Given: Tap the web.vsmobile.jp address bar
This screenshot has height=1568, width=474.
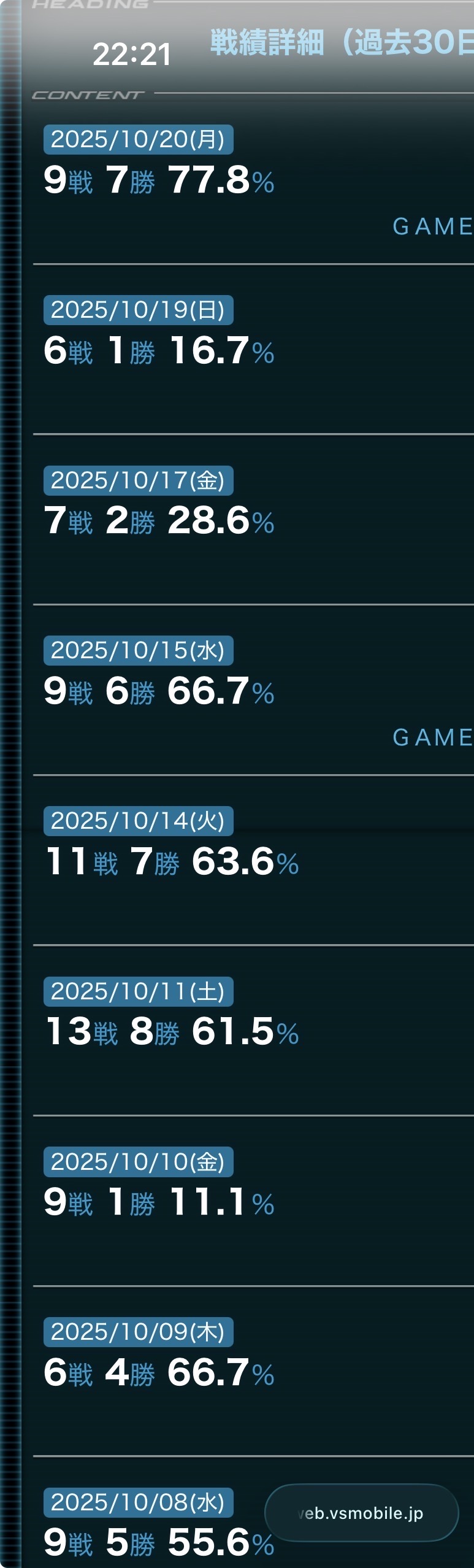Looking at the screenshot, I should point(361,1513).
